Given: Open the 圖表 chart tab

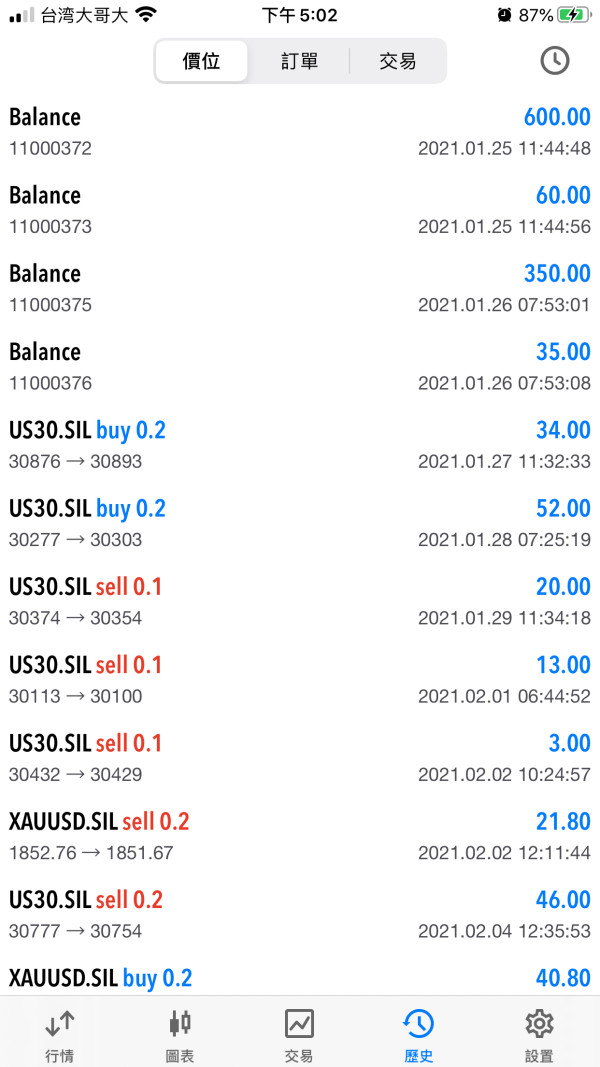Looking at the screenshot, I should (x=180, y=1033).
